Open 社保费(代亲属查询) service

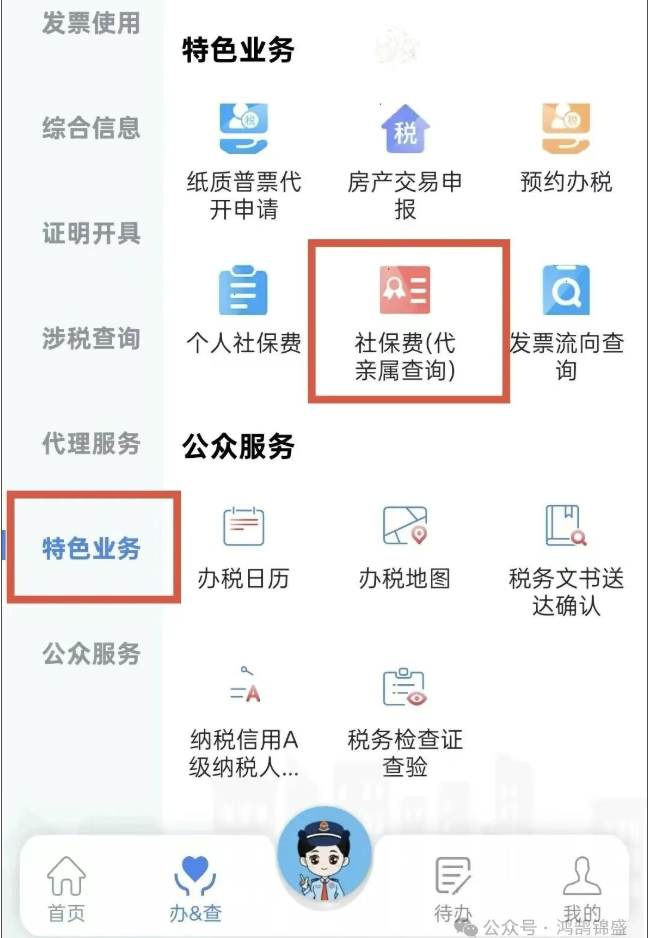pos(405,320)
